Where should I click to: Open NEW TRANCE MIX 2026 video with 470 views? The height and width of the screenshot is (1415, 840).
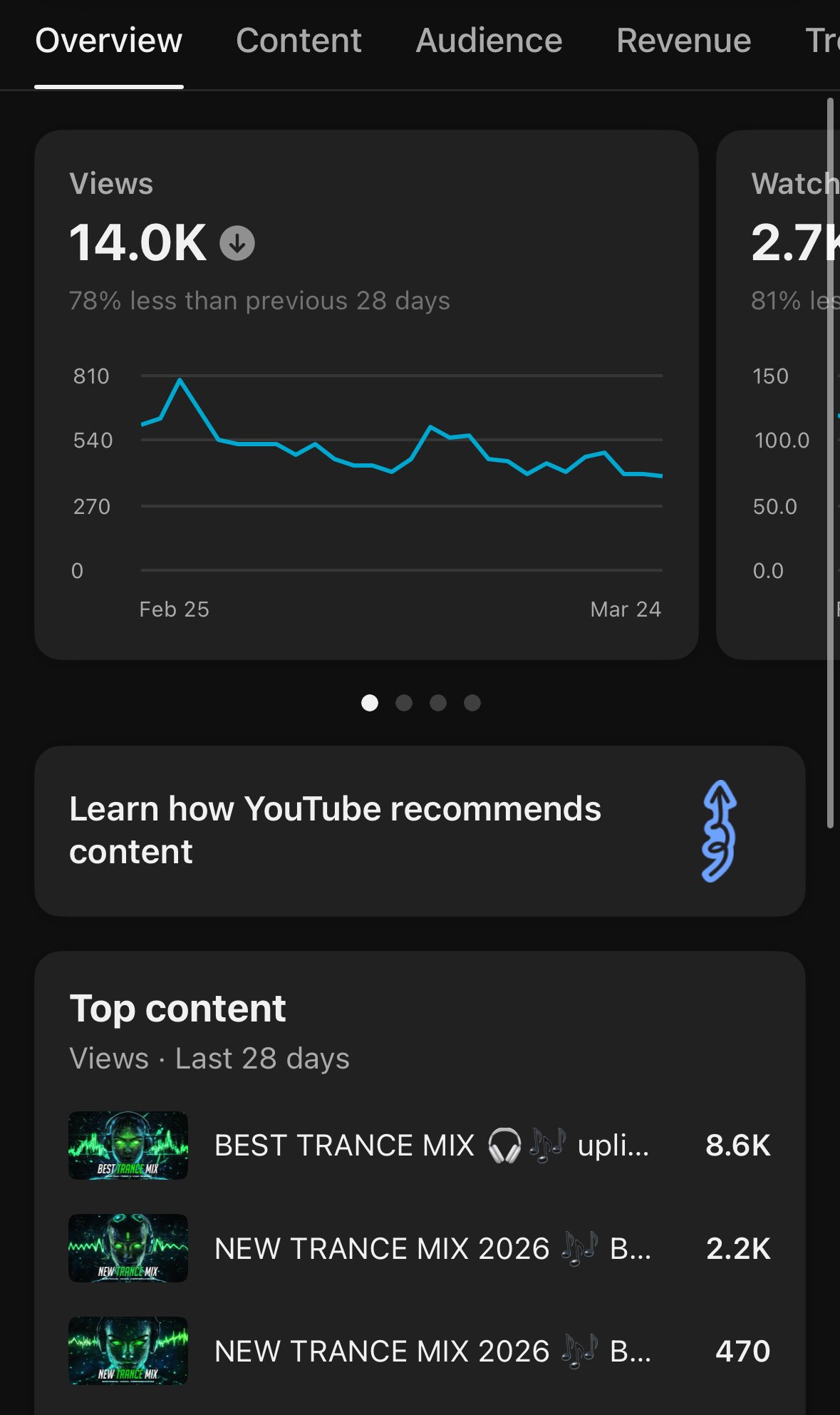point(419,1351)
